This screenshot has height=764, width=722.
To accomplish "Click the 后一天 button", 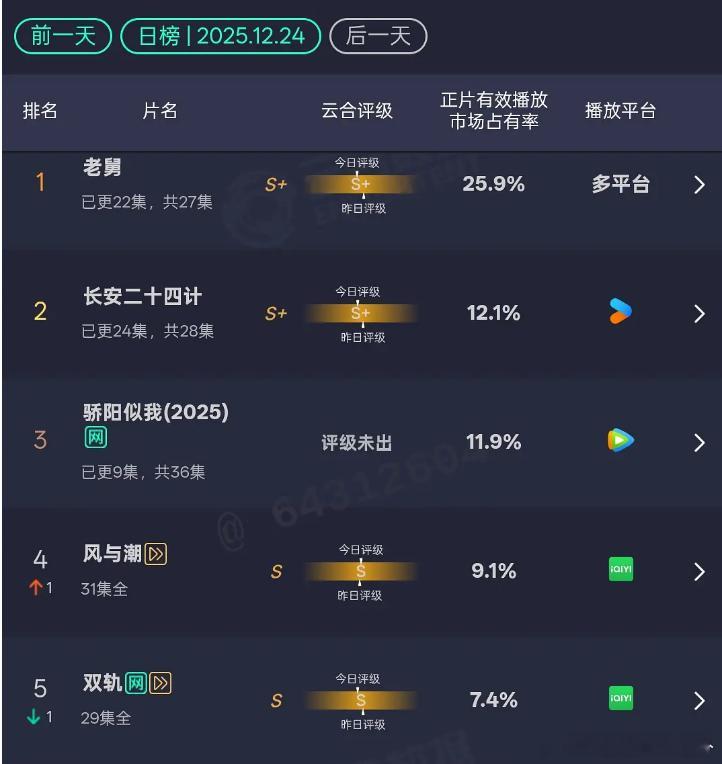I will point(378,35).
